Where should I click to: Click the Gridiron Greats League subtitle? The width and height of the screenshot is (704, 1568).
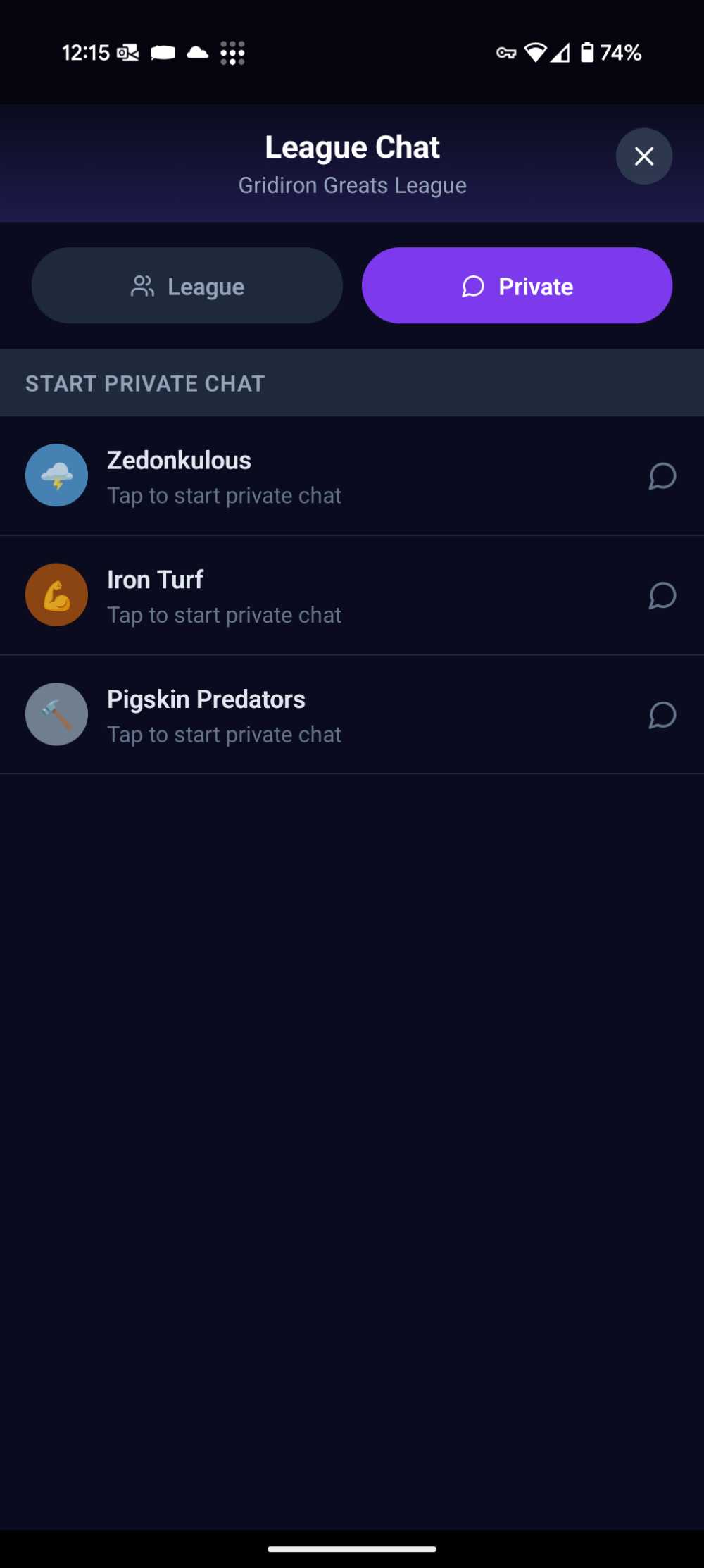tap(353, 185)
